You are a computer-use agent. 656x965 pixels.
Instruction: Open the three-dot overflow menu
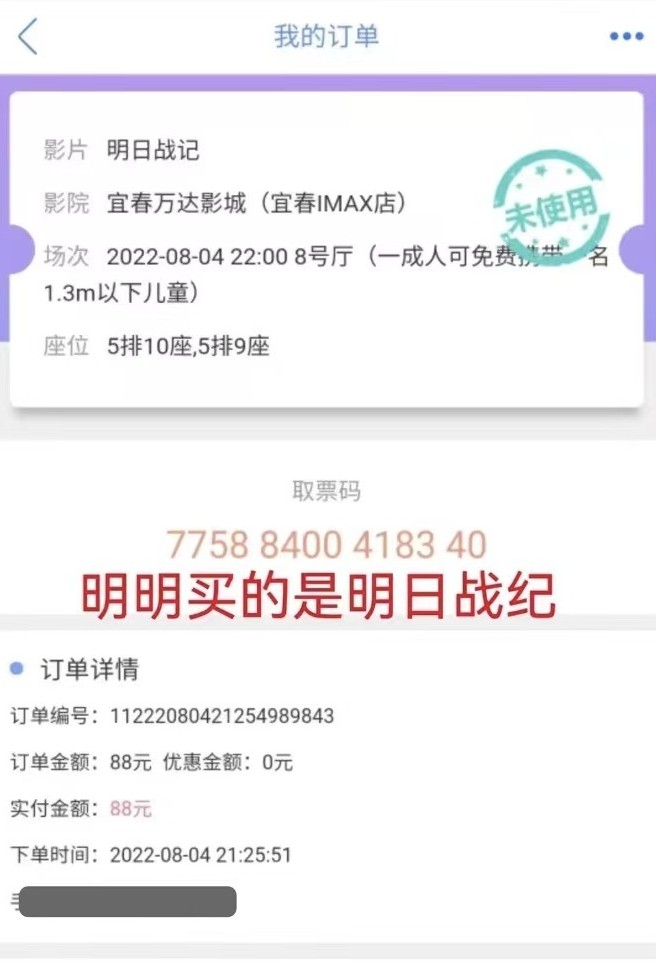coord(626,37)
